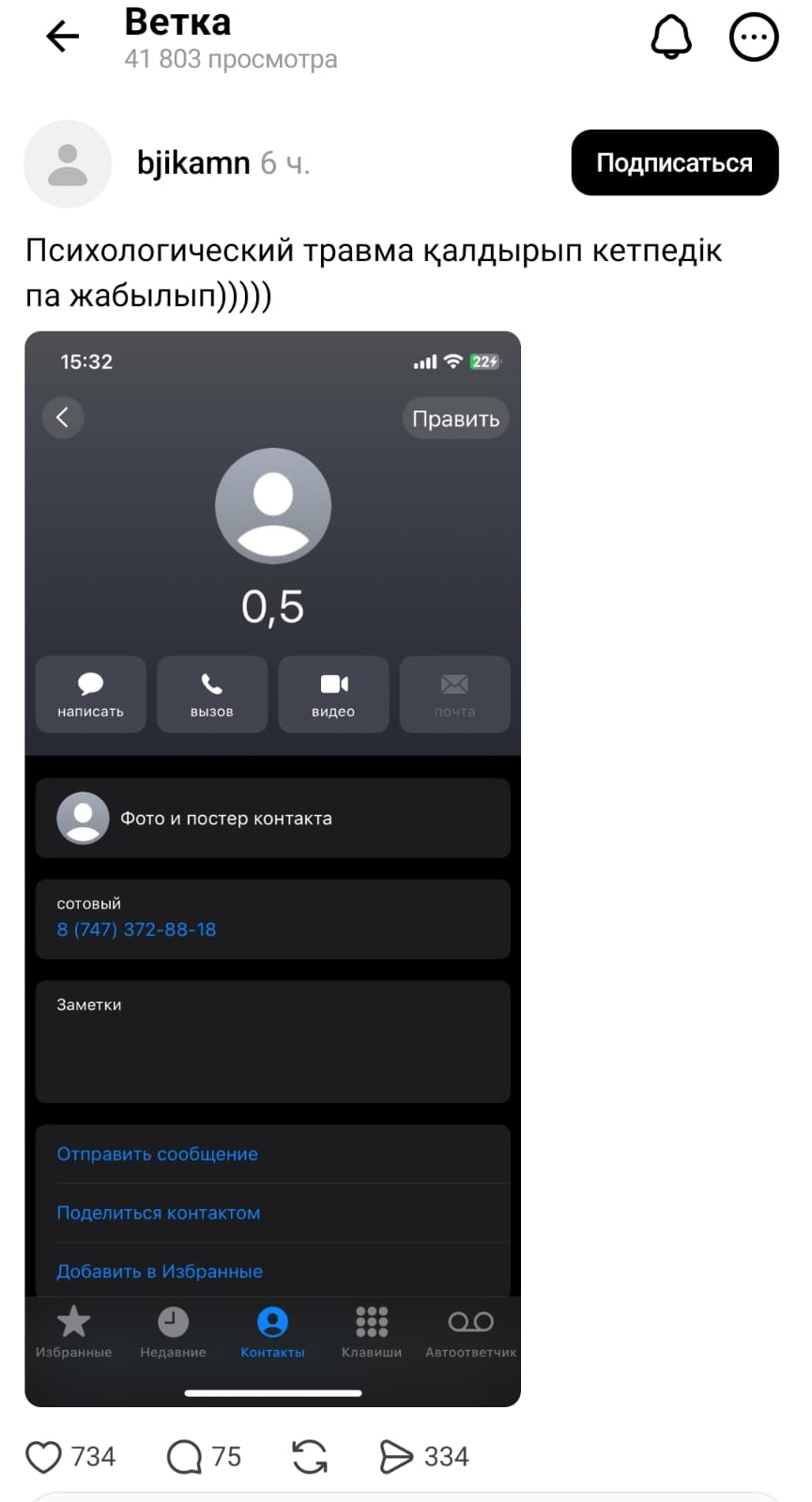Open the notifications bell

[671, 38]
